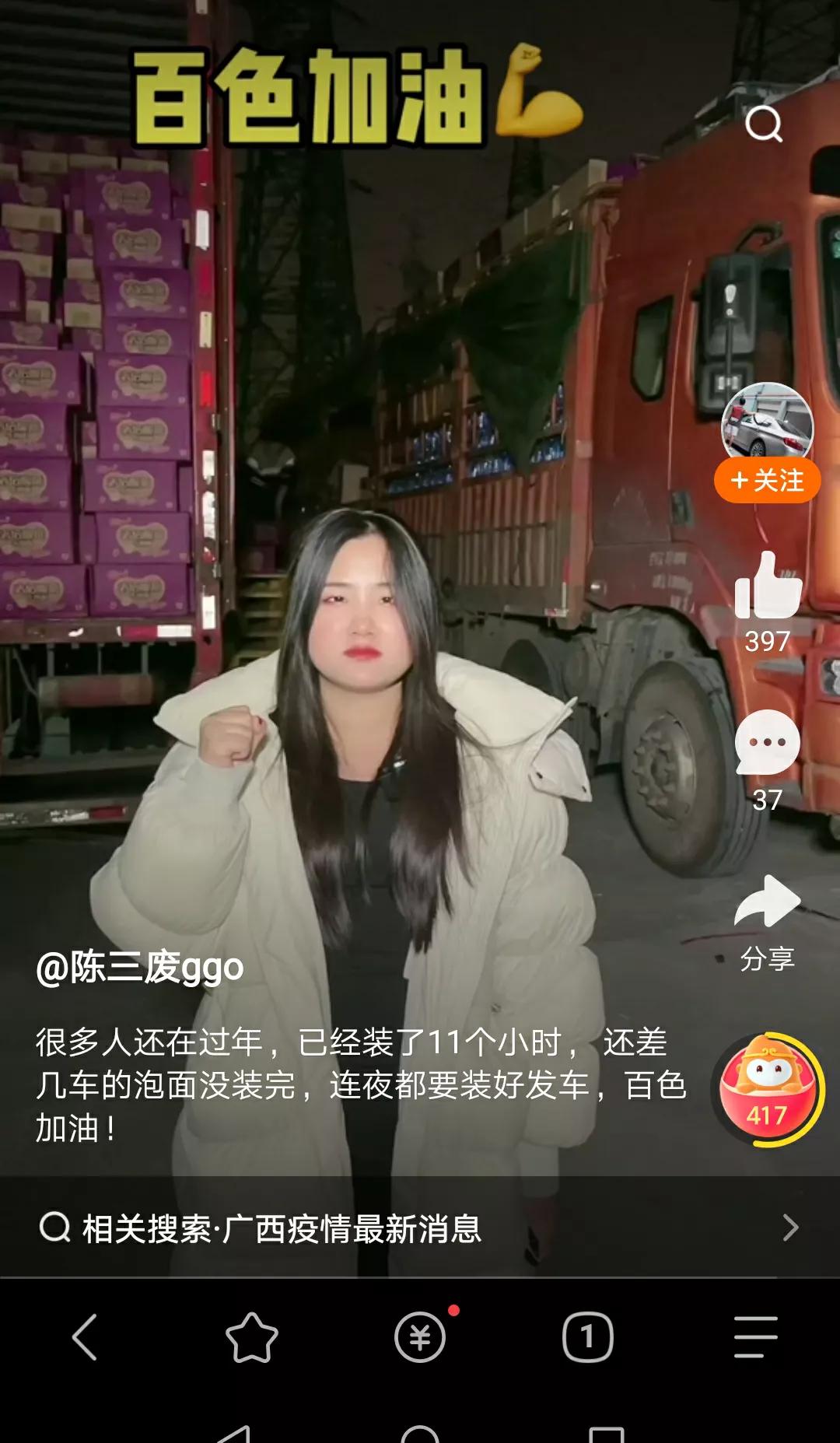Image resolution: width=840 pixels, height=1443 pixels.
Task: Like this video
Action: tap(768, 587)
